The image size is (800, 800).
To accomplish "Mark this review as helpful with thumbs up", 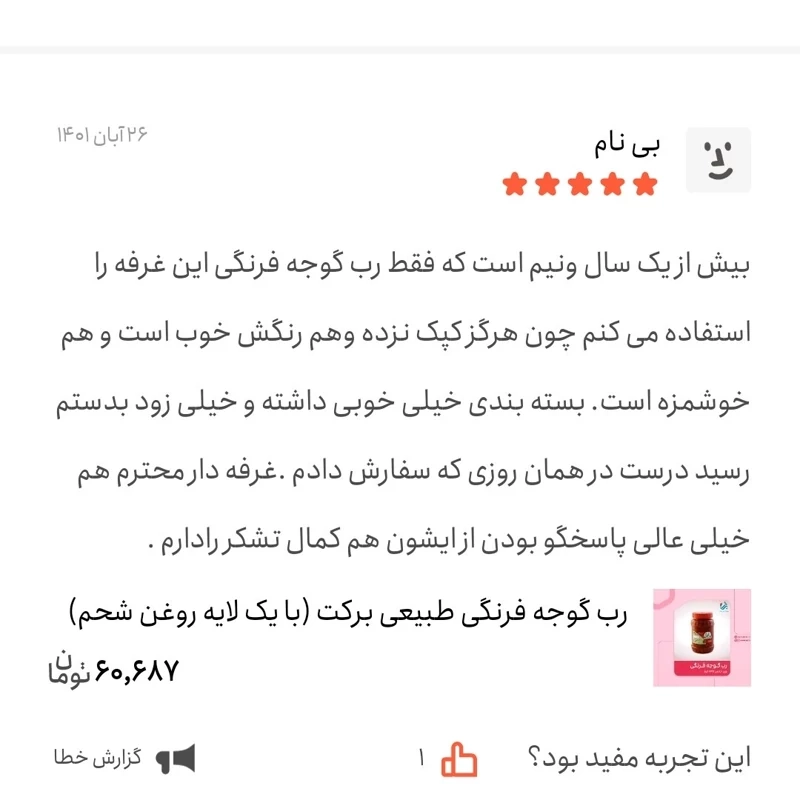I will click(x=460, y=759).
